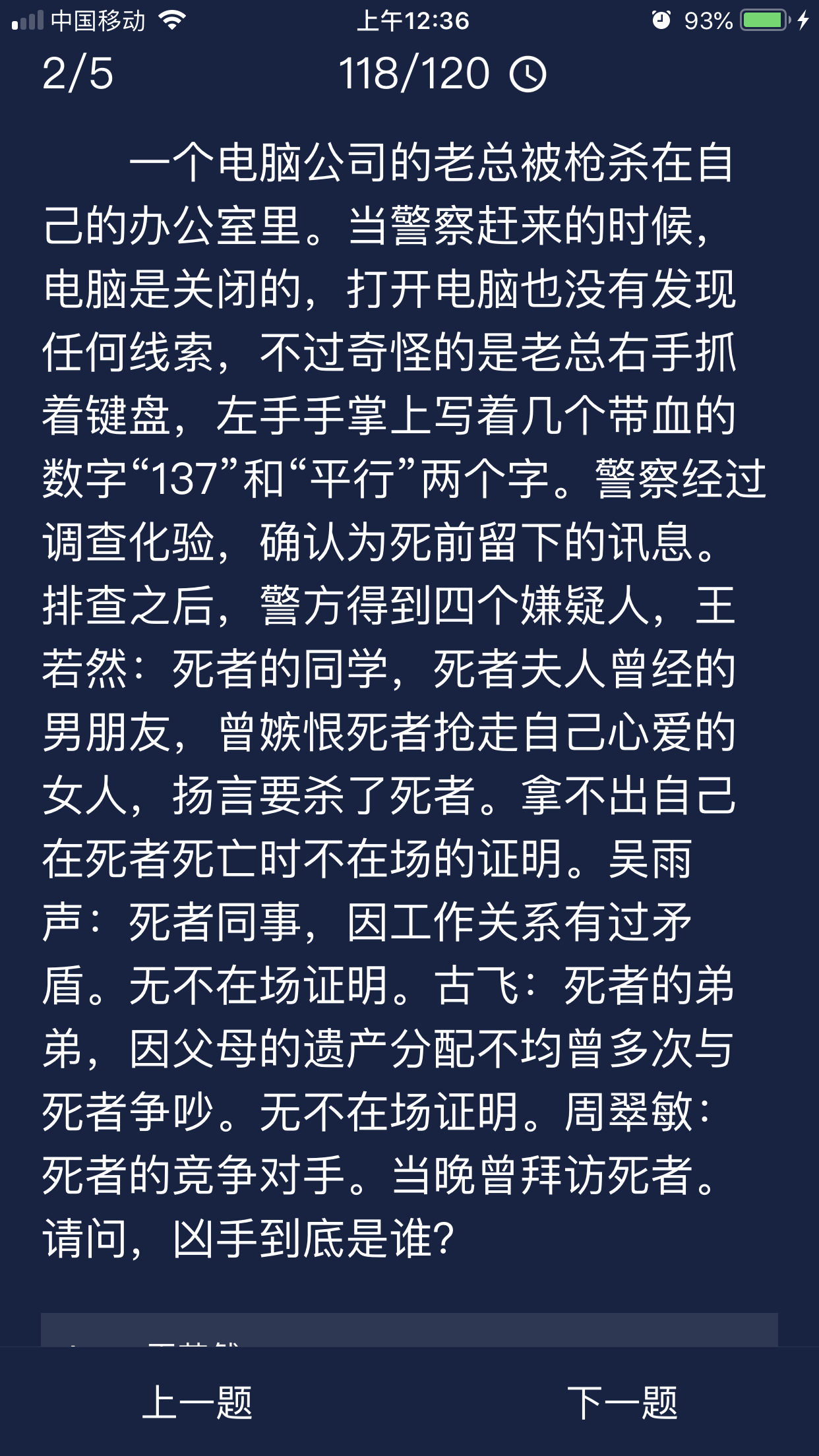Select the partially visible answer option 王若然

[409, 1331]
